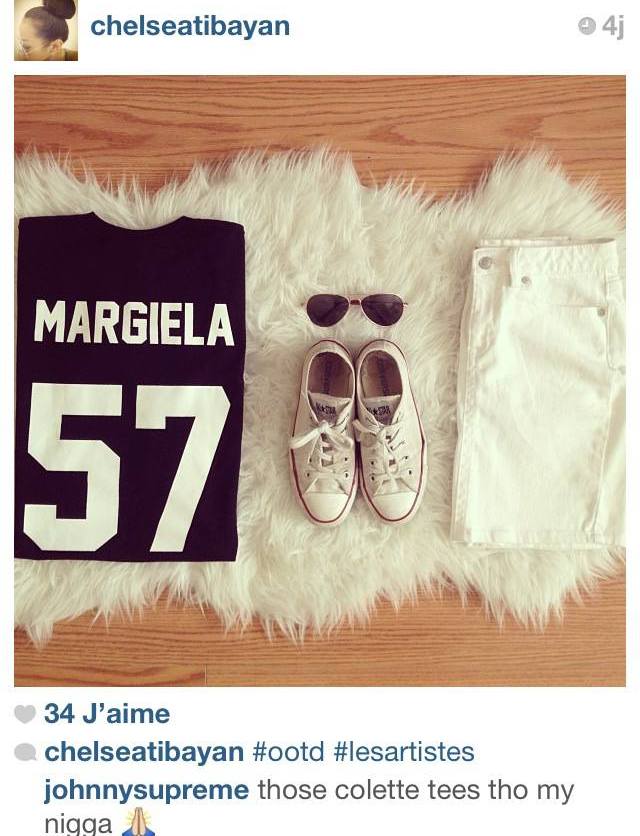Tap the chelseatibayan username above the photo
The width and height of the screenshot is (640, 836).
pyautogui.click(x=190, y=26)
